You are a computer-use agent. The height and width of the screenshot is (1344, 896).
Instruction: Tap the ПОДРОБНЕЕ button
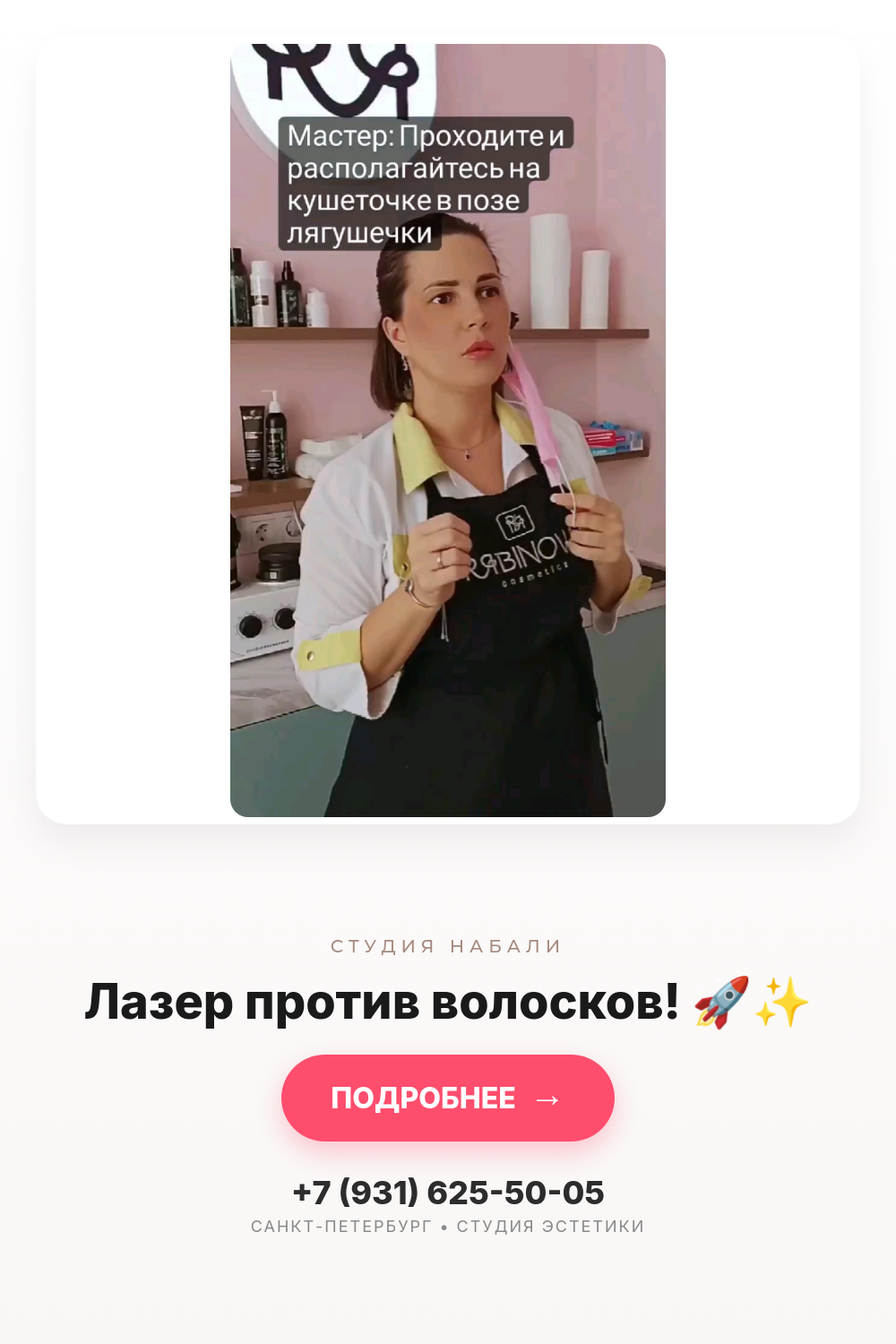[448, 1098]
